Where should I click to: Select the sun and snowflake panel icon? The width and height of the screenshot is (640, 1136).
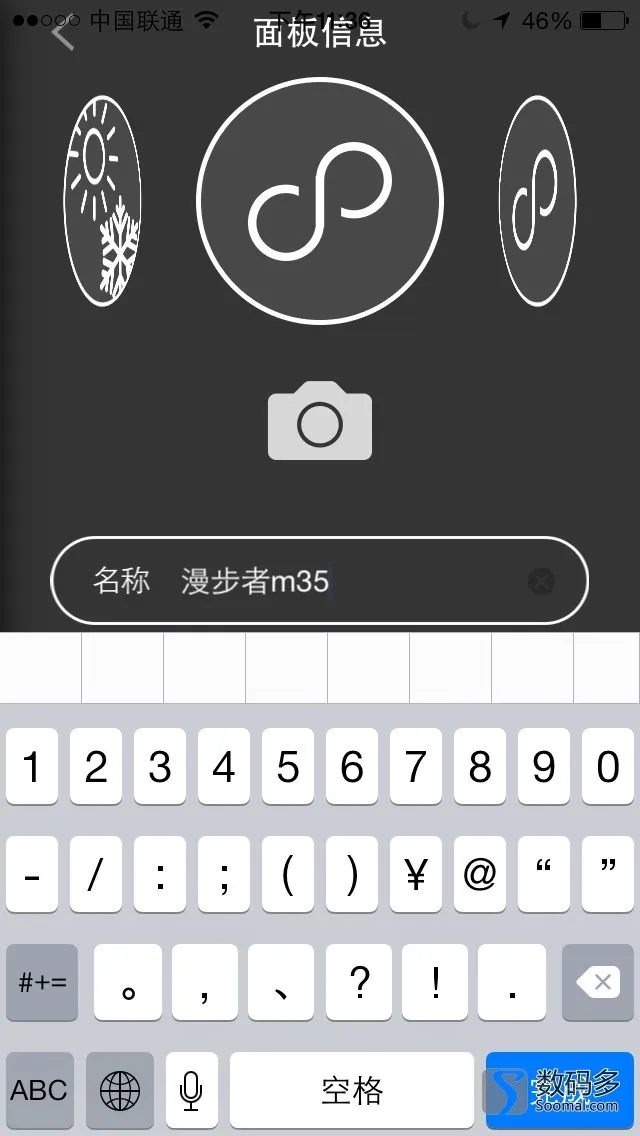pyautogui.click(x=102, y=200)
